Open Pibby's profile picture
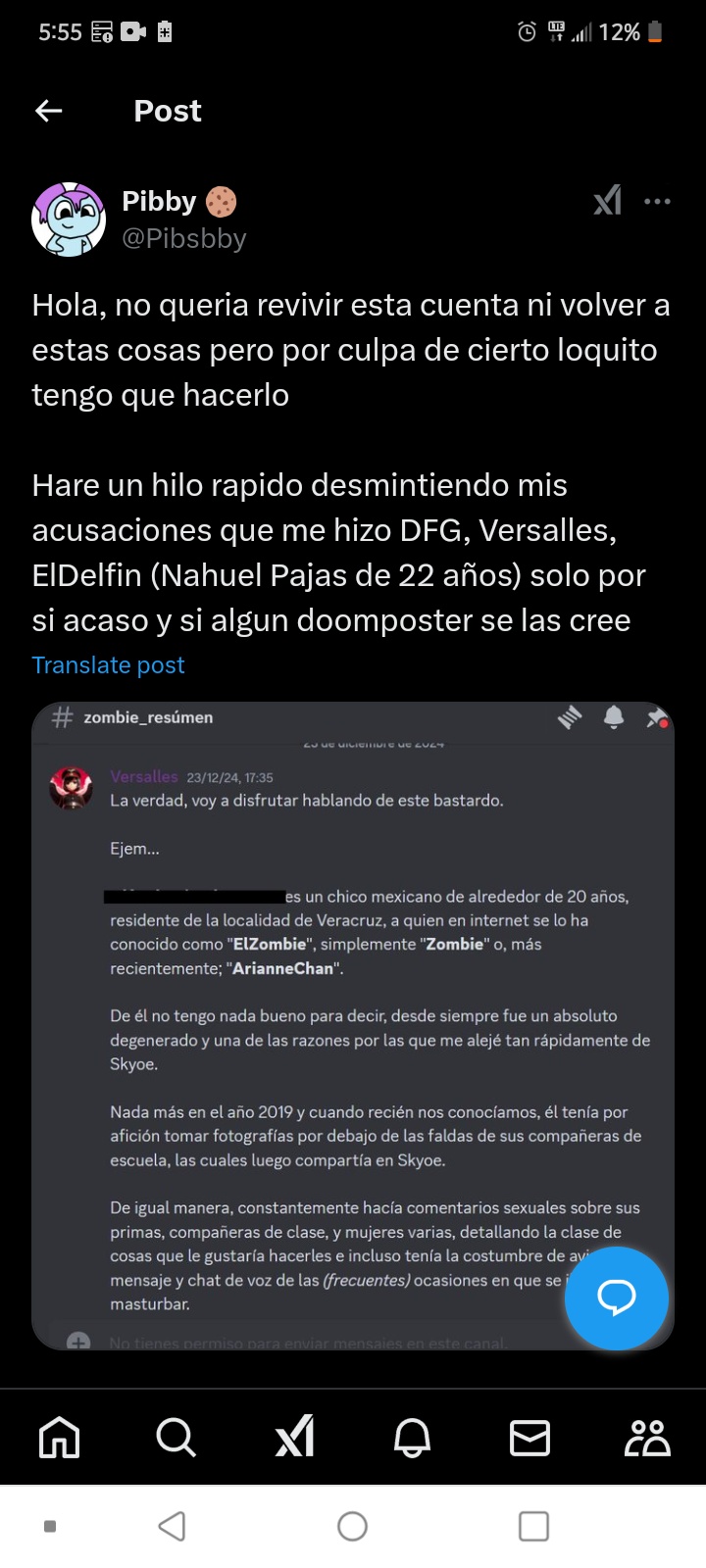Screen dimensions: 706x1568 coord(69,219)
